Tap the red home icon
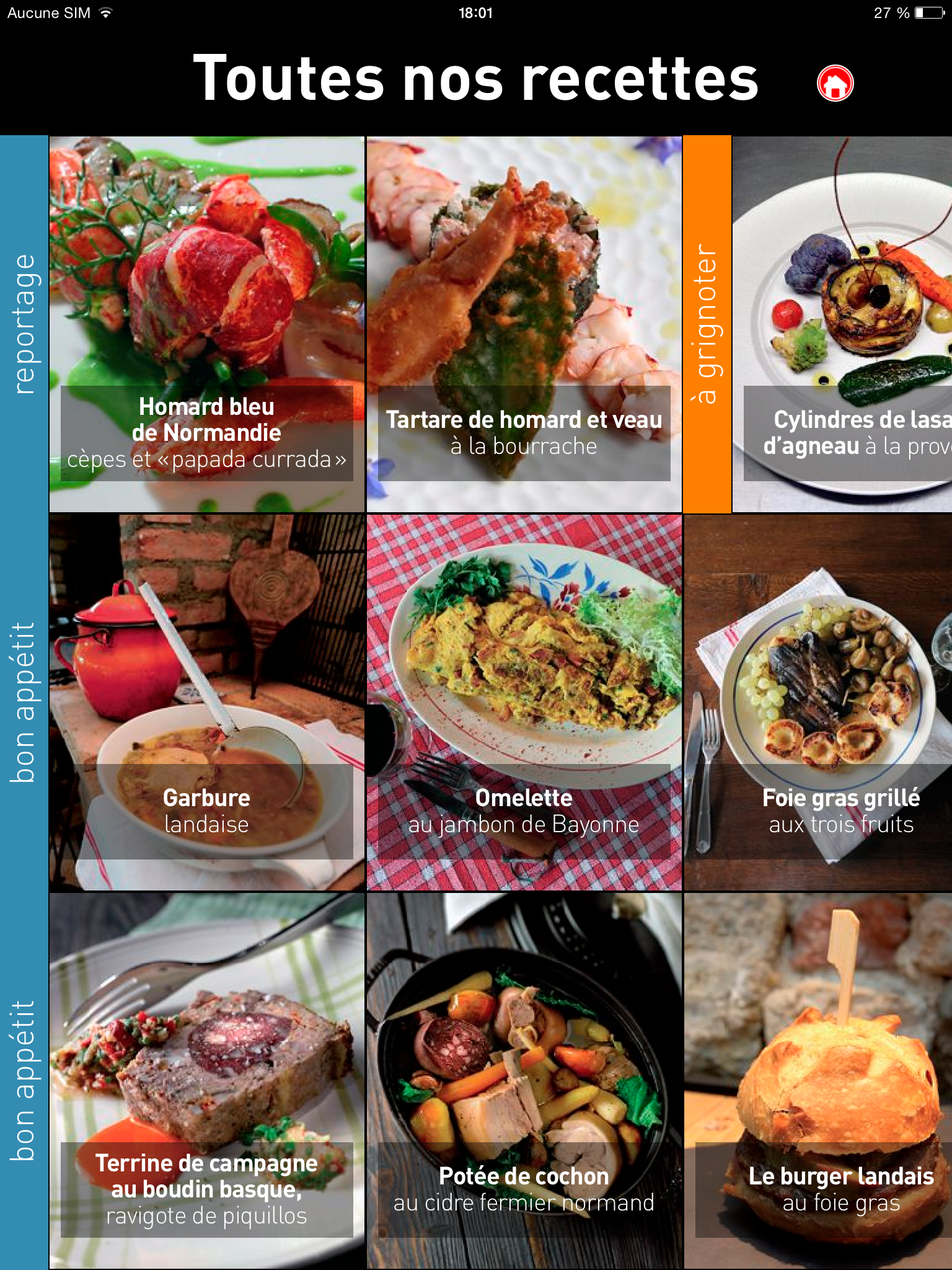 [x=835, y=83]
